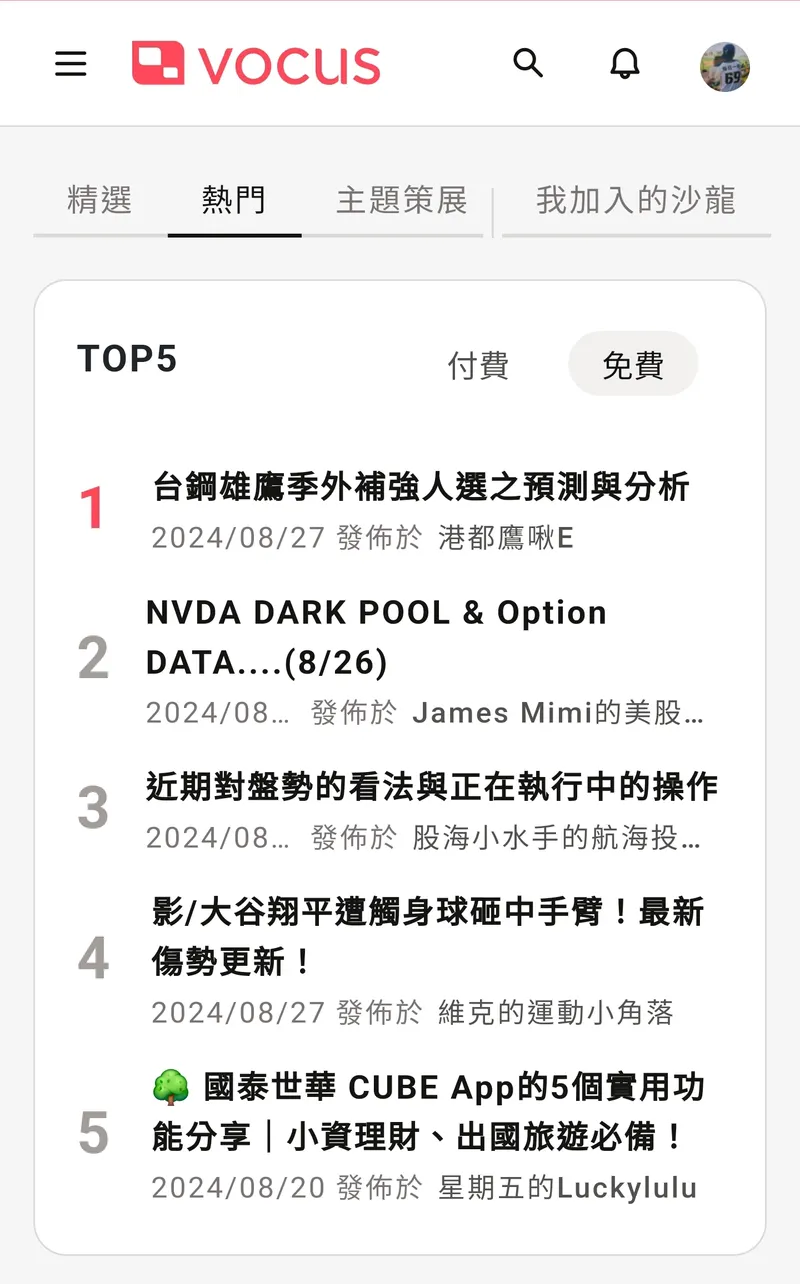Select the 免費 filter chip
Image resolution: width=800 pixels, height=1284 pixels.
point(632,365)
